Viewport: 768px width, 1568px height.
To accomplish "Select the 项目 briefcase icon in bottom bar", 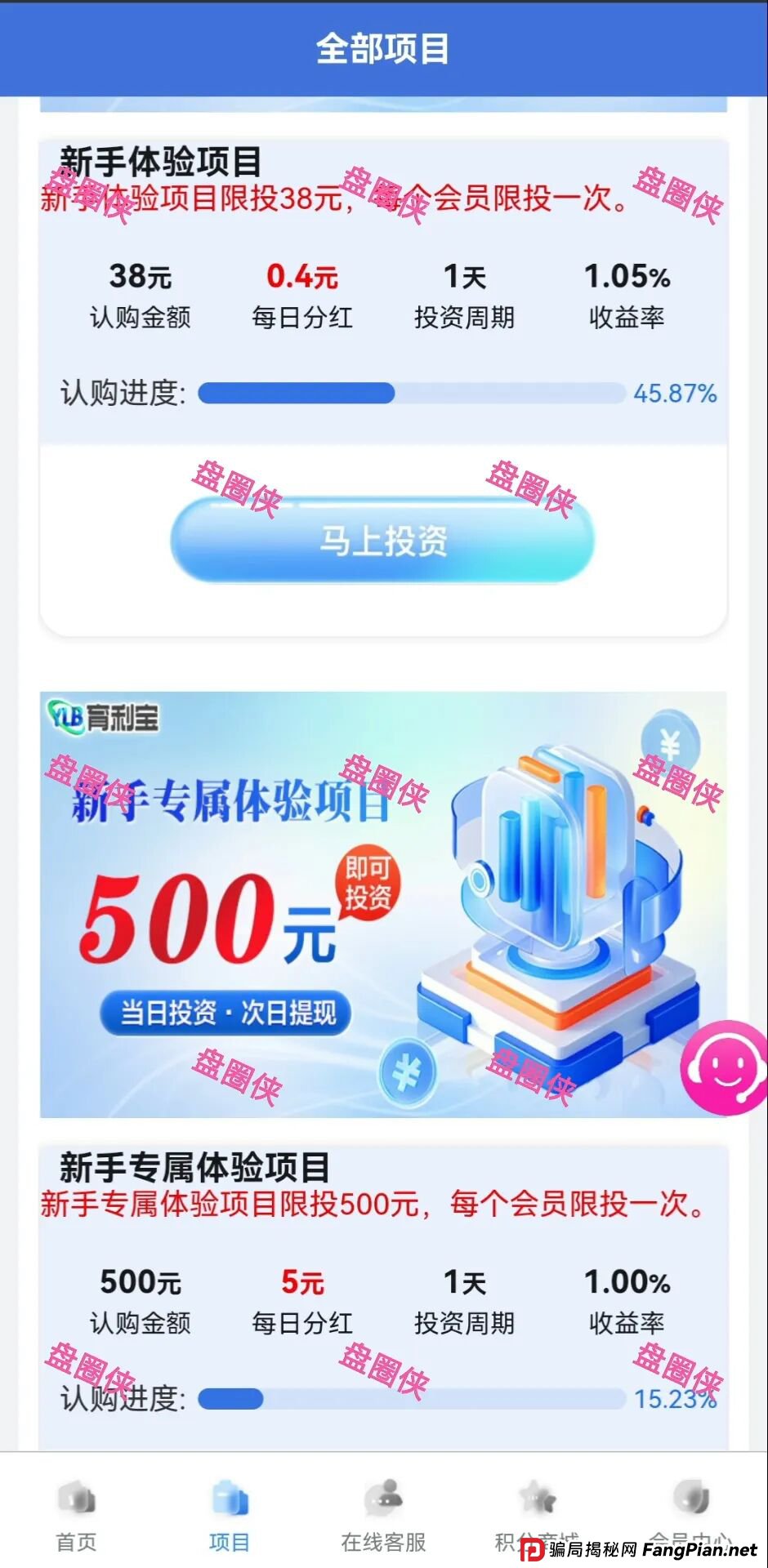I will [x=229, y=1501].
